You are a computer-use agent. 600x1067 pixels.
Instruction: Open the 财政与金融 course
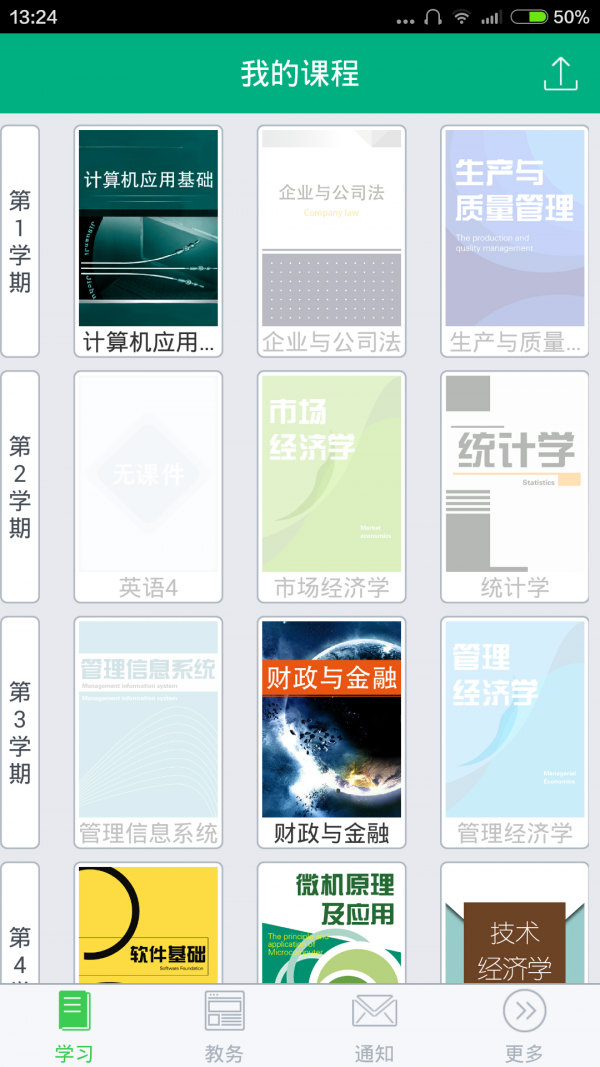[331, 731]
